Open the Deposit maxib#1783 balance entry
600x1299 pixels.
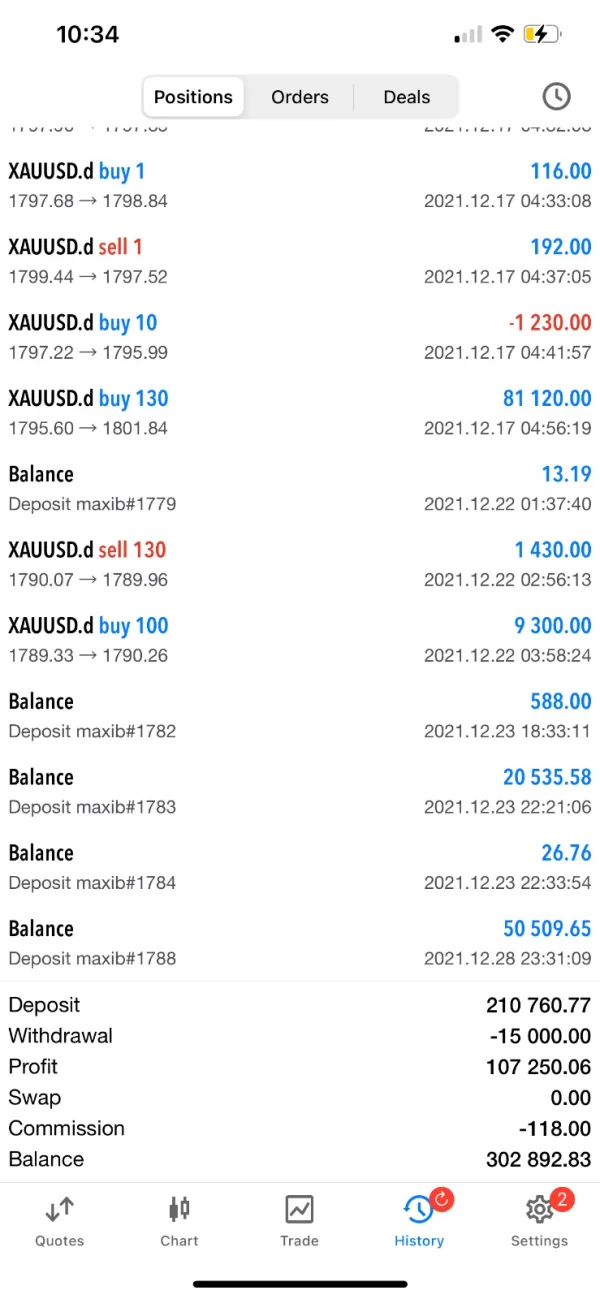click(300, 791)
